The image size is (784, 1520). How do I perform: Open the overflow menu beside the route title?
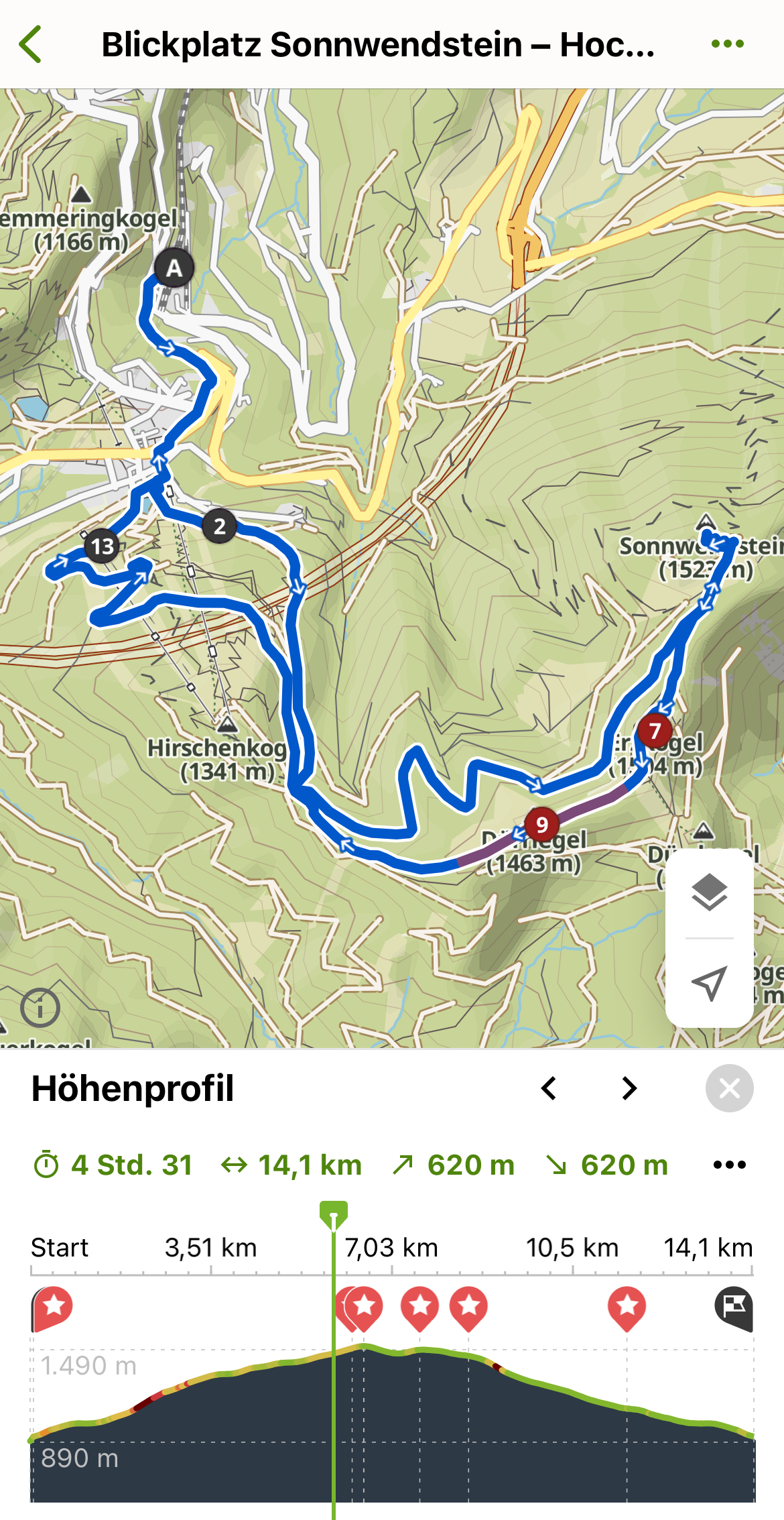[x=727, y=44]
